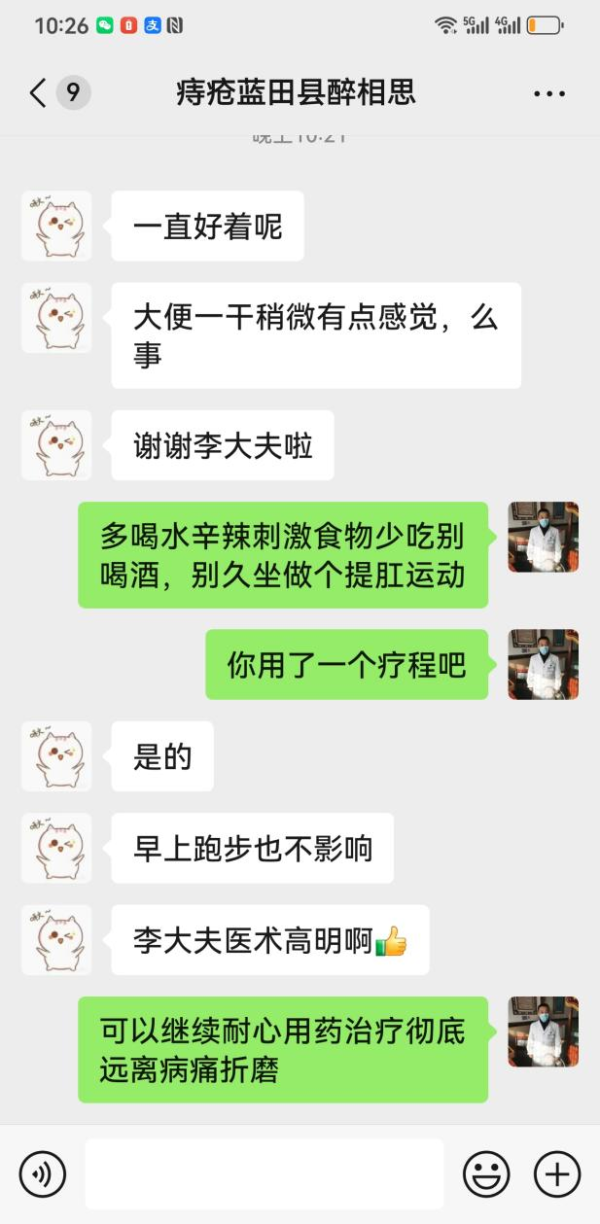Open the sender avatar beside "可以继续耐心用药治疗彻底"

(543, 1031)
